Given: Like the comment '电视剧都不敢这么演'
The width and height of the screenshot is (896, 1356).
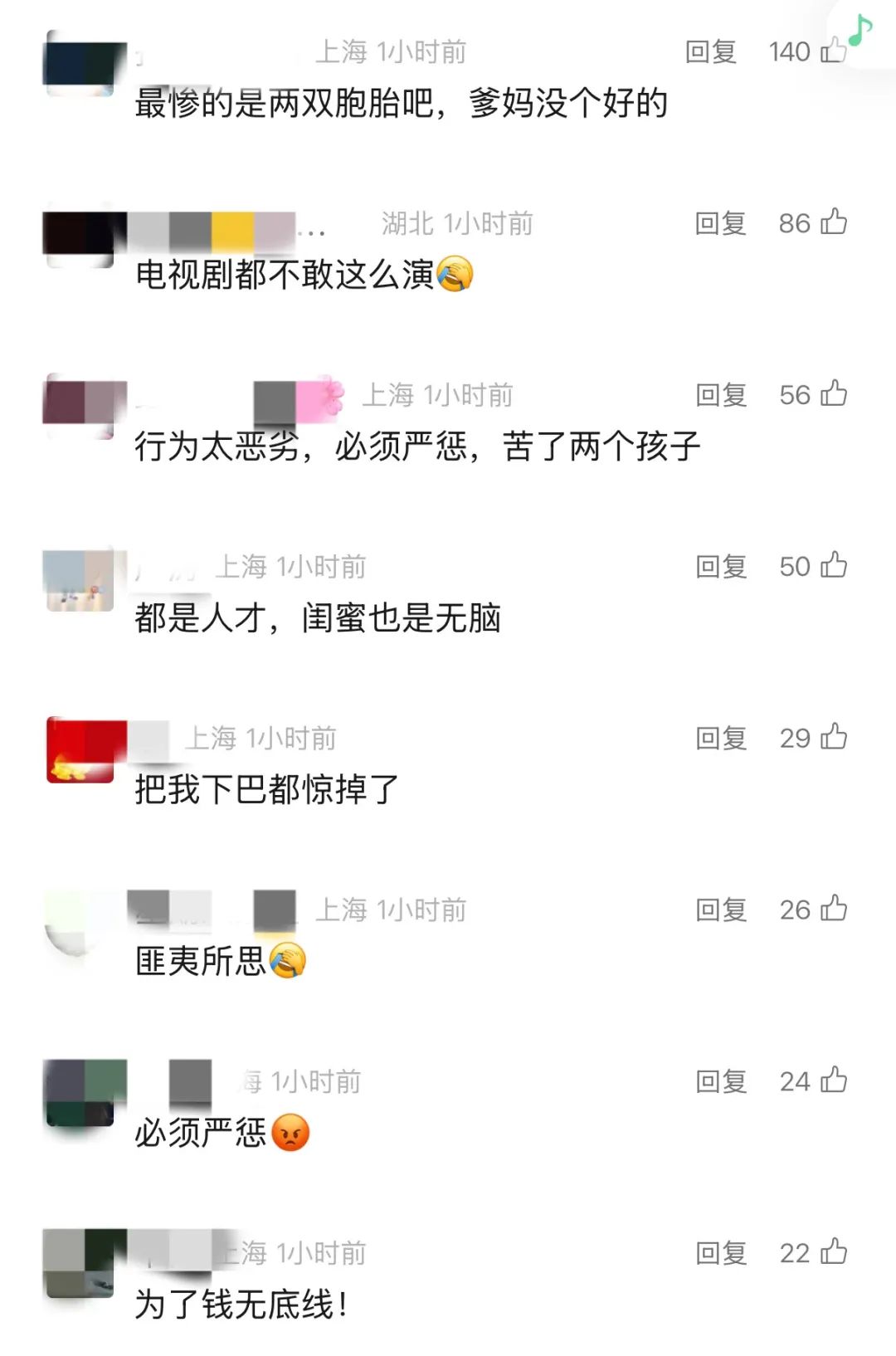Looking at the screenshot, I should (833, 222).
